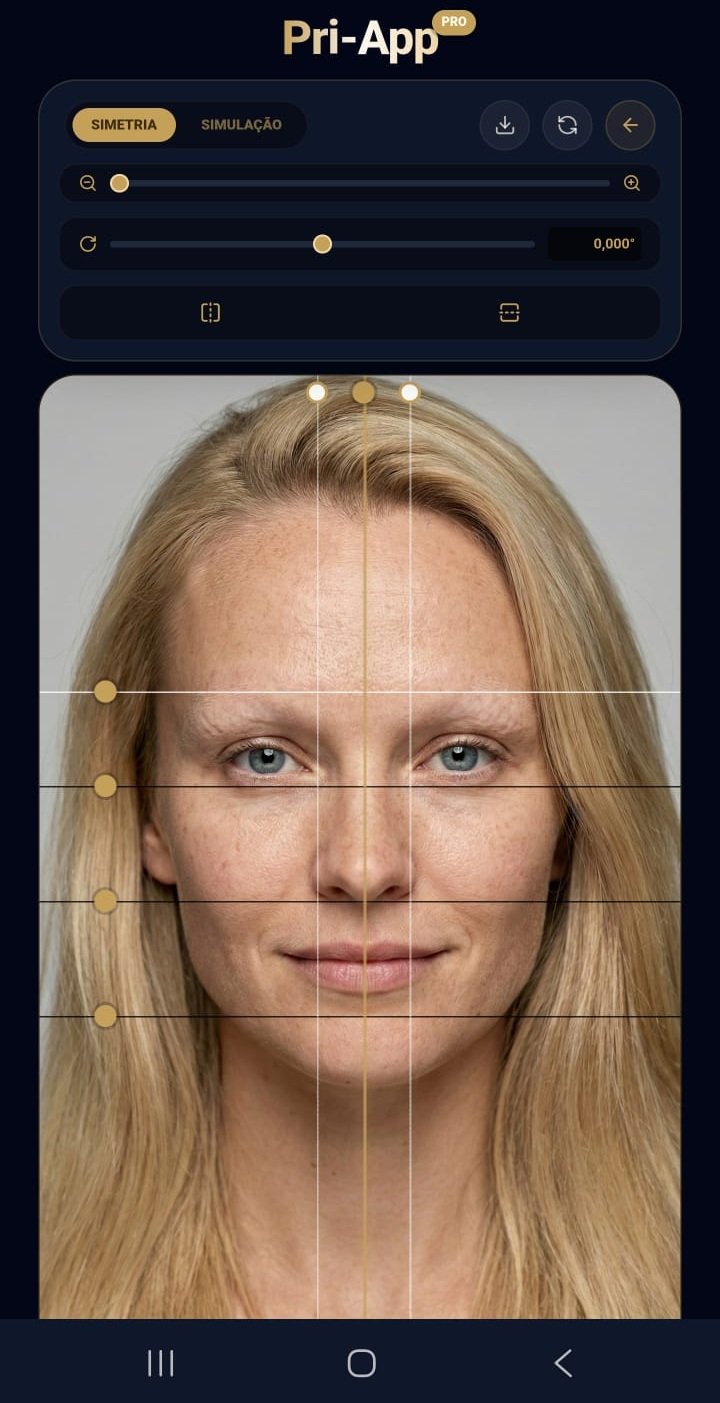
Task: Select the gold central vertical line handle
Action: (x=364, y=392)
